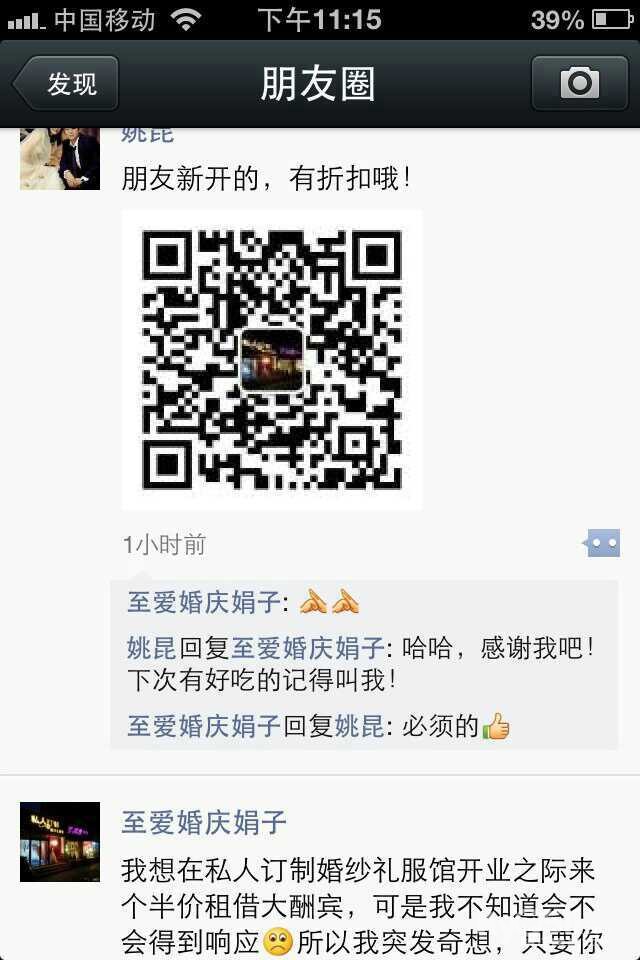Open the camera to post a moment
Viewport: 640px width, 960px height.
579,83
